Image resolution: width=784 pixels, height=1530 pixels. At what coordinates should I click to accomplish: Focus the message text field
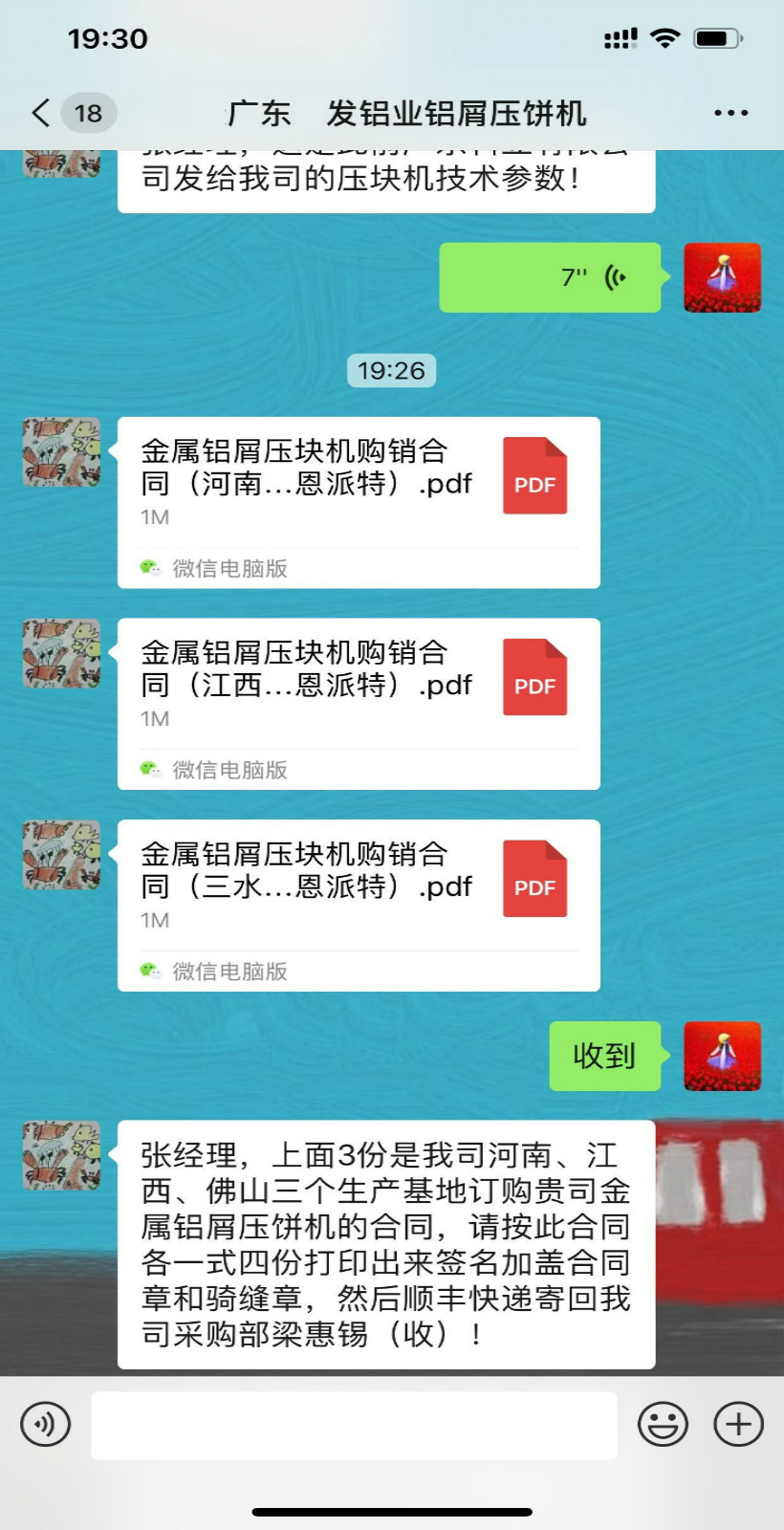[354, 1425]
